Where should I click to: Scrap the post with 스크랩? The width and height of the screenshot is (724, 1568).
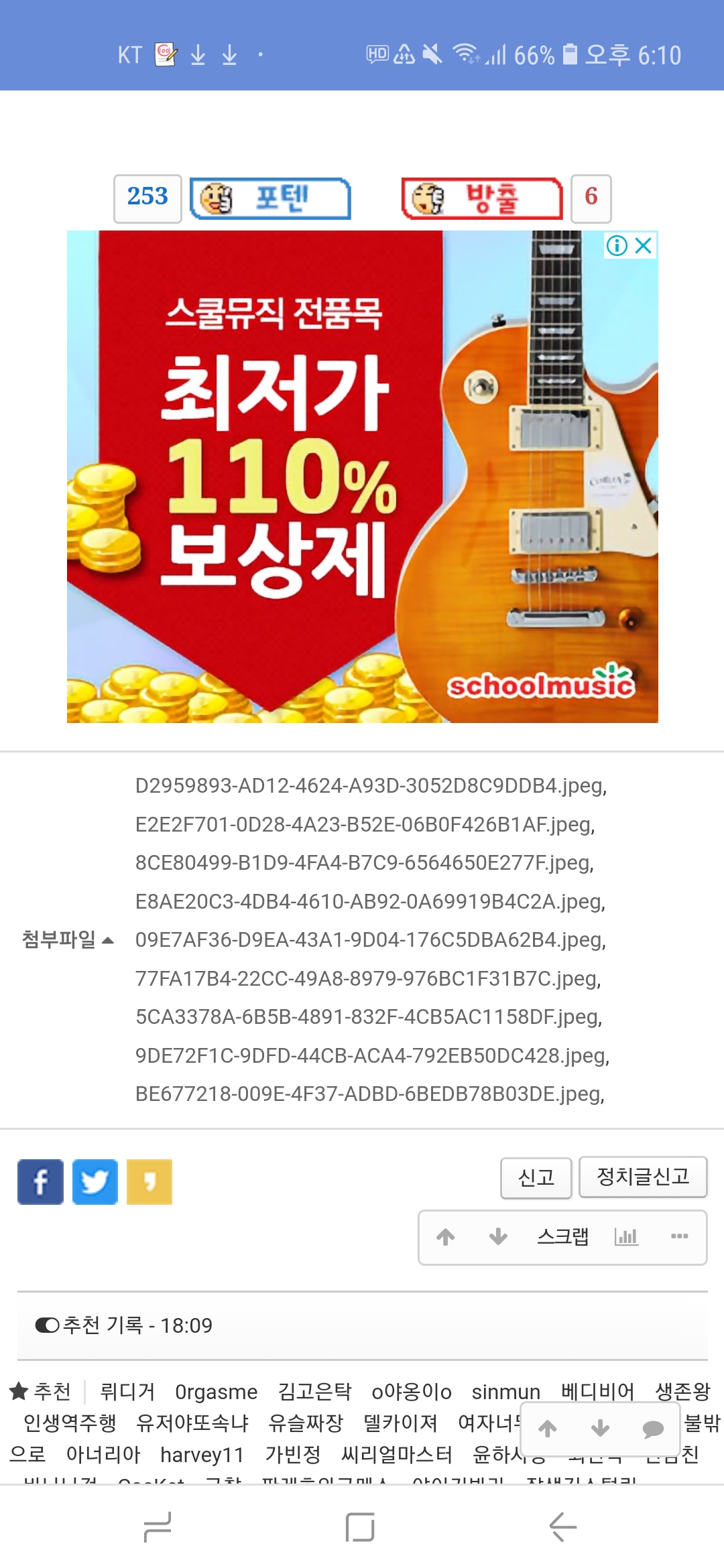[x=562, y=1237]
